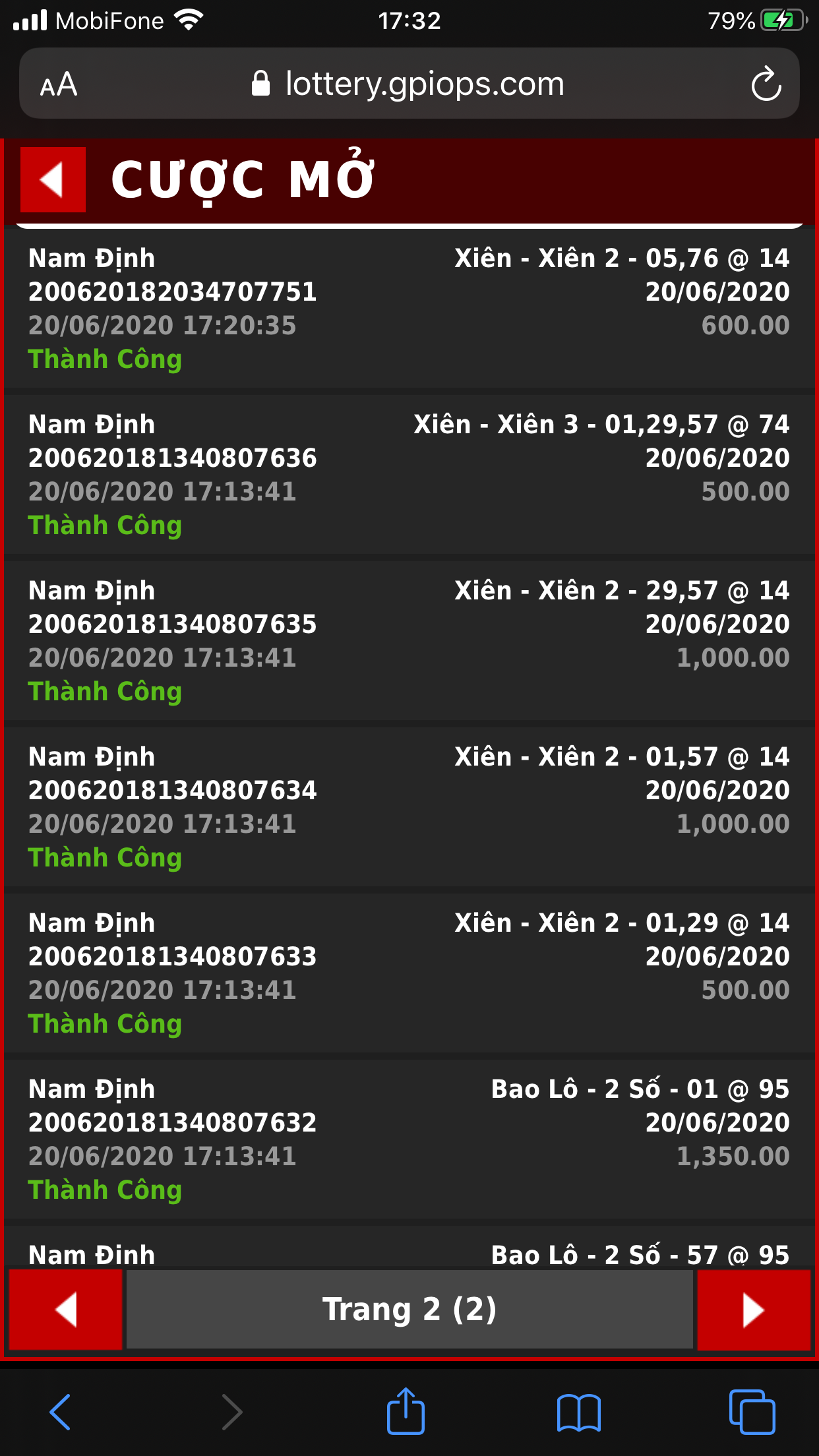Image resolution: width=819 pixels, height=1456 pixels.
Task: Open bet 200620182034707751 details
Action: (409, 308)
